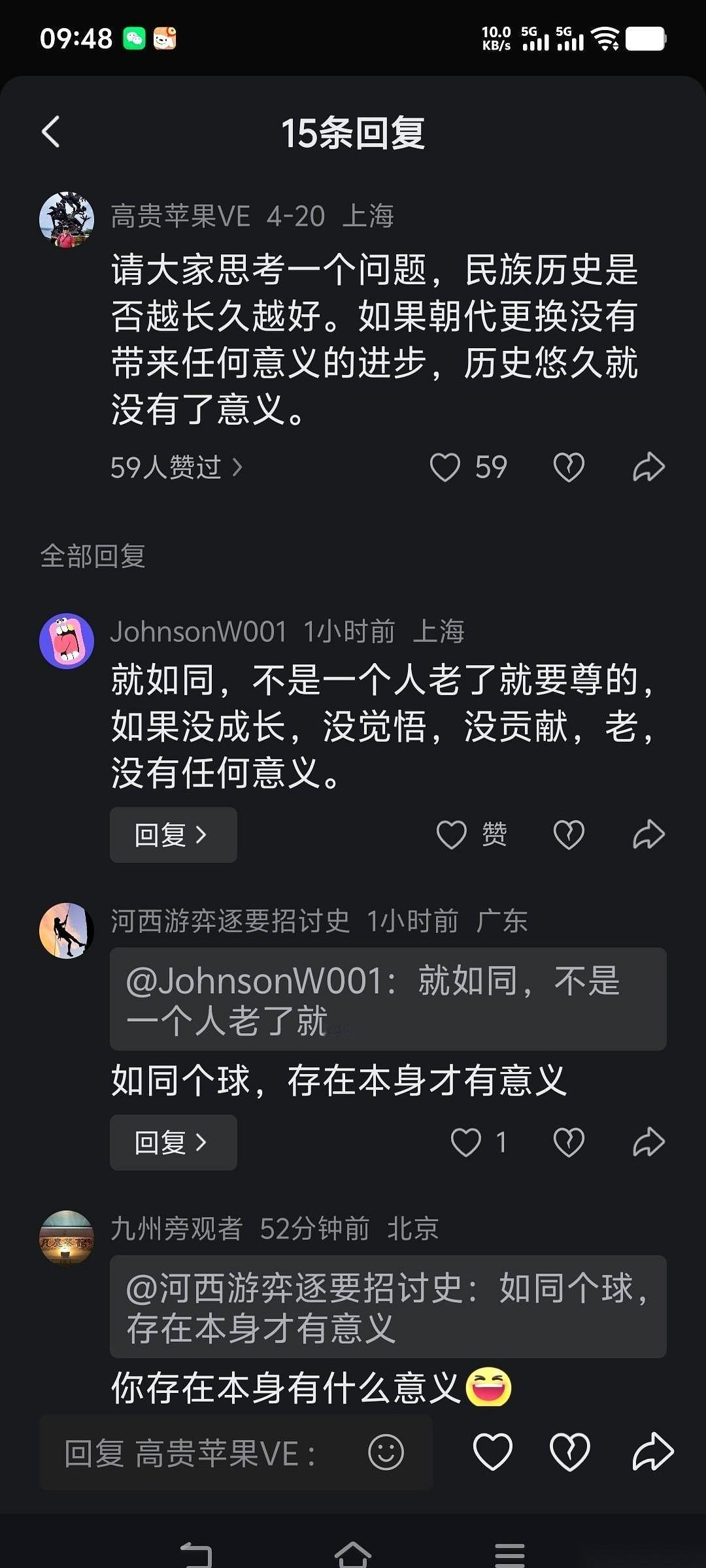Tap 回复 under 河西游弈逐要招讨史's comment
This screenshot has height=1568, width=706.
173,1143
